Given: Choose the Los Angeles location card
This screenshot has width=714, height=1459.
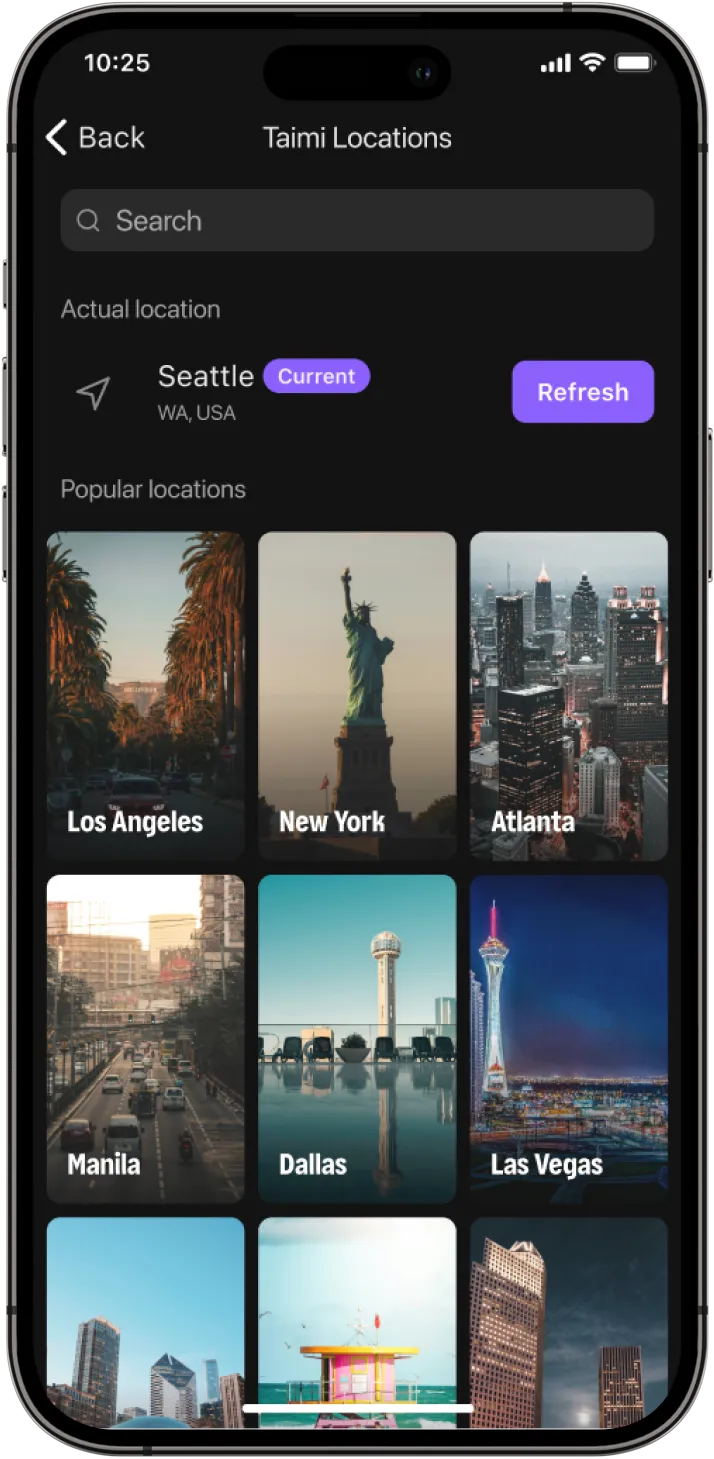Looking at the screenshot, I should (145, 695).
